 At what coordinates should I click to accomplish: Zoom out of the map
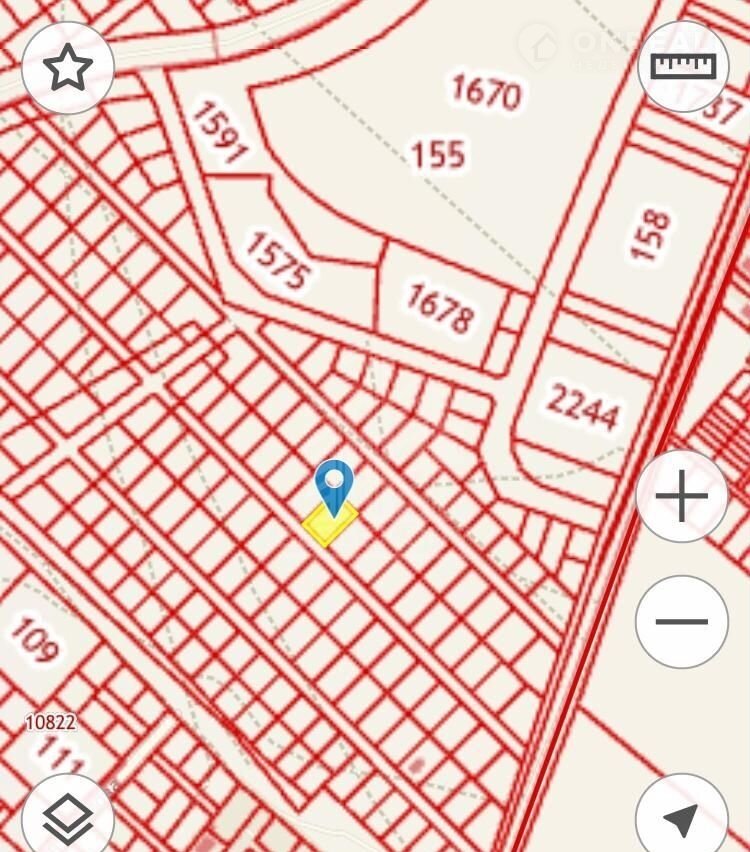point(682,622)
